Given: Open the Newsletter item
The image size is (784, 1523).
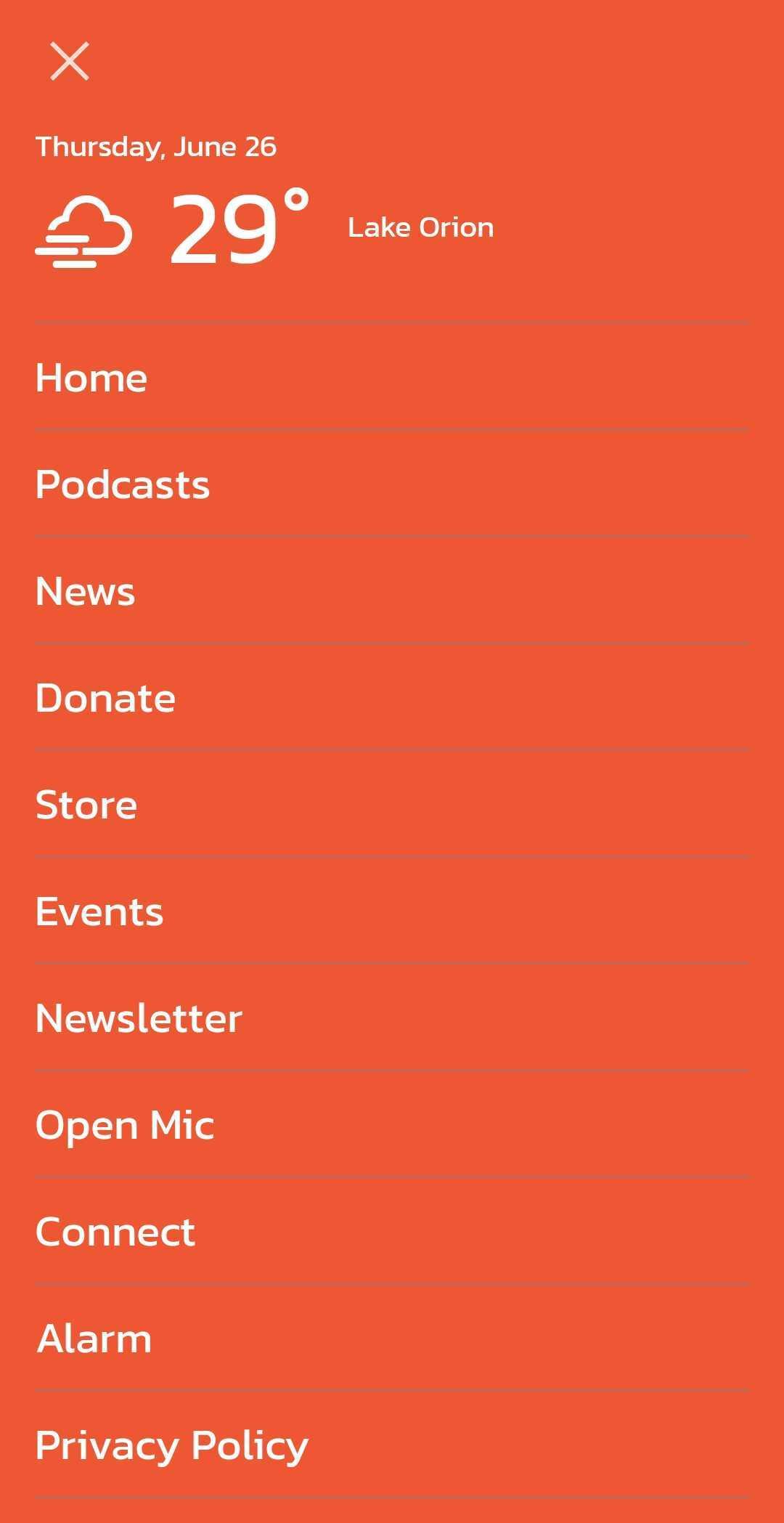Looking at the screenshot, I should pos(139,1018).
